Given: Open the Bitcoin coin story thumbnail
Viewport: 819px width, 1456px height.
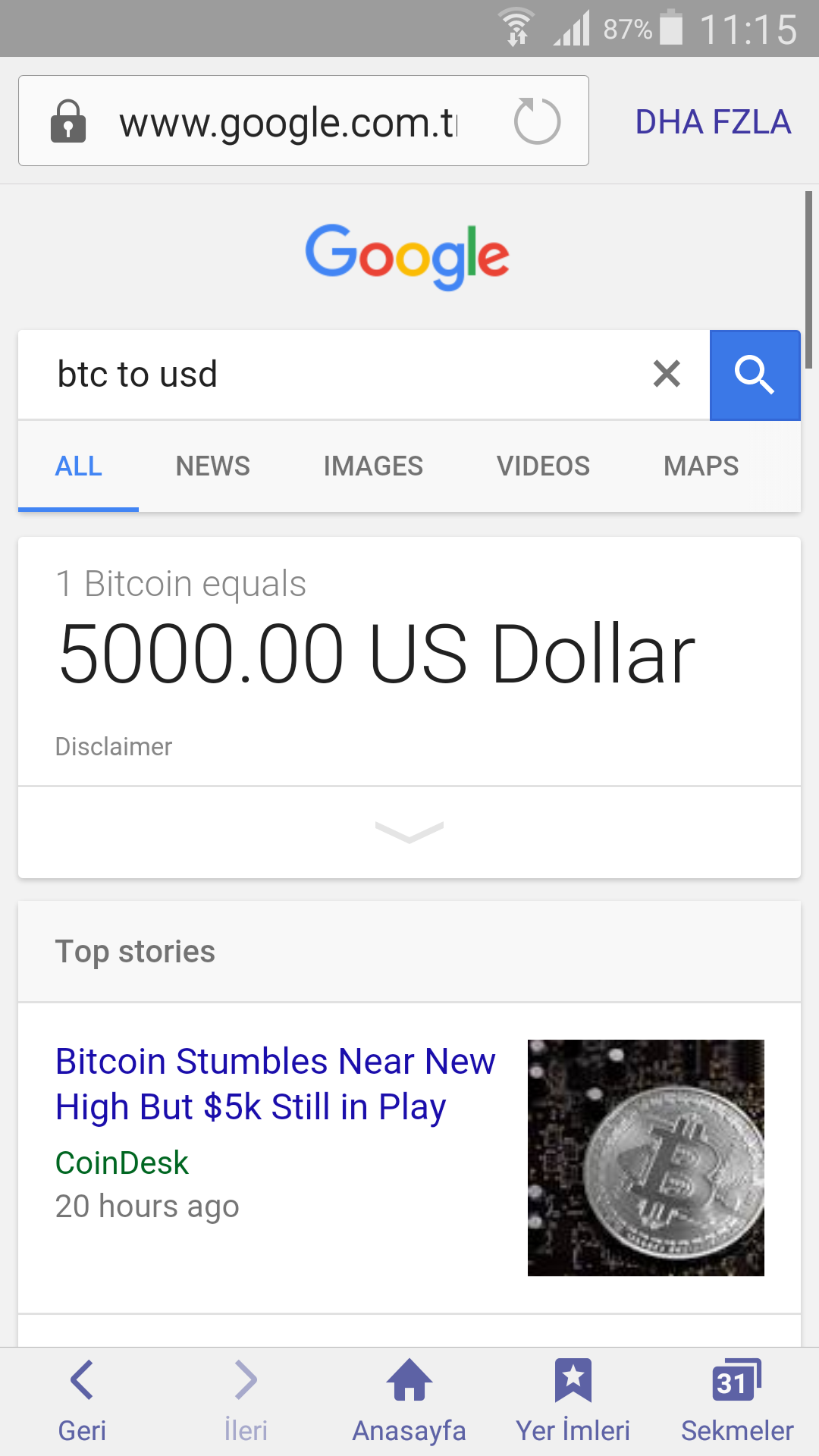Looking at the screenshot, I should pos(646,1157).
